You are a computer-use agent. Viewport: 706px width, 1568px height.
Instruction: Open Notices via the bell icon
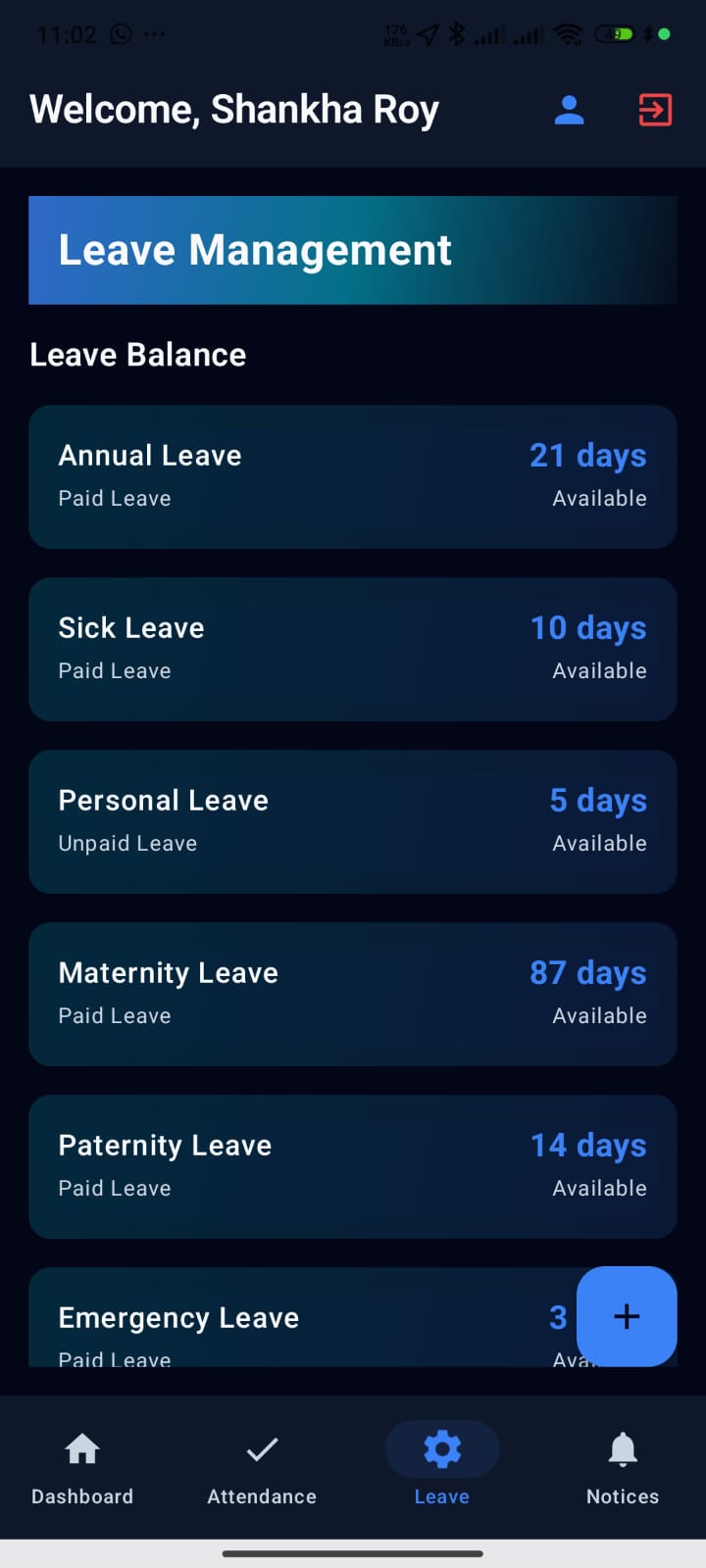(x=622, y=1447)
